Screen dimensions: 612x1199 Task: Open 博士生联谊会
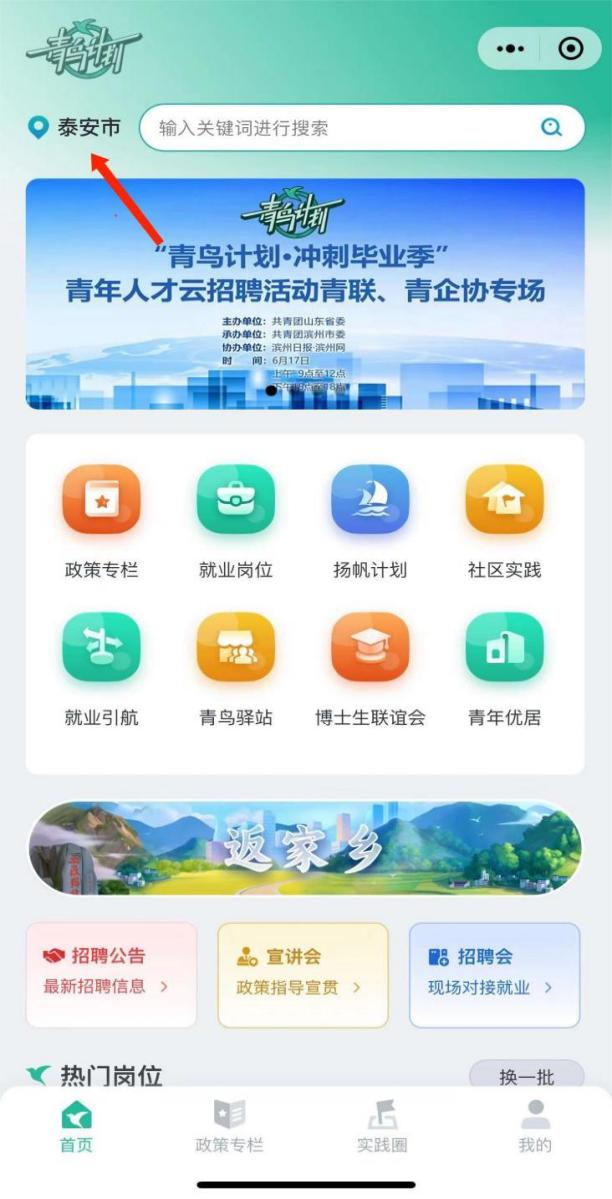click(x=370, y=670)
